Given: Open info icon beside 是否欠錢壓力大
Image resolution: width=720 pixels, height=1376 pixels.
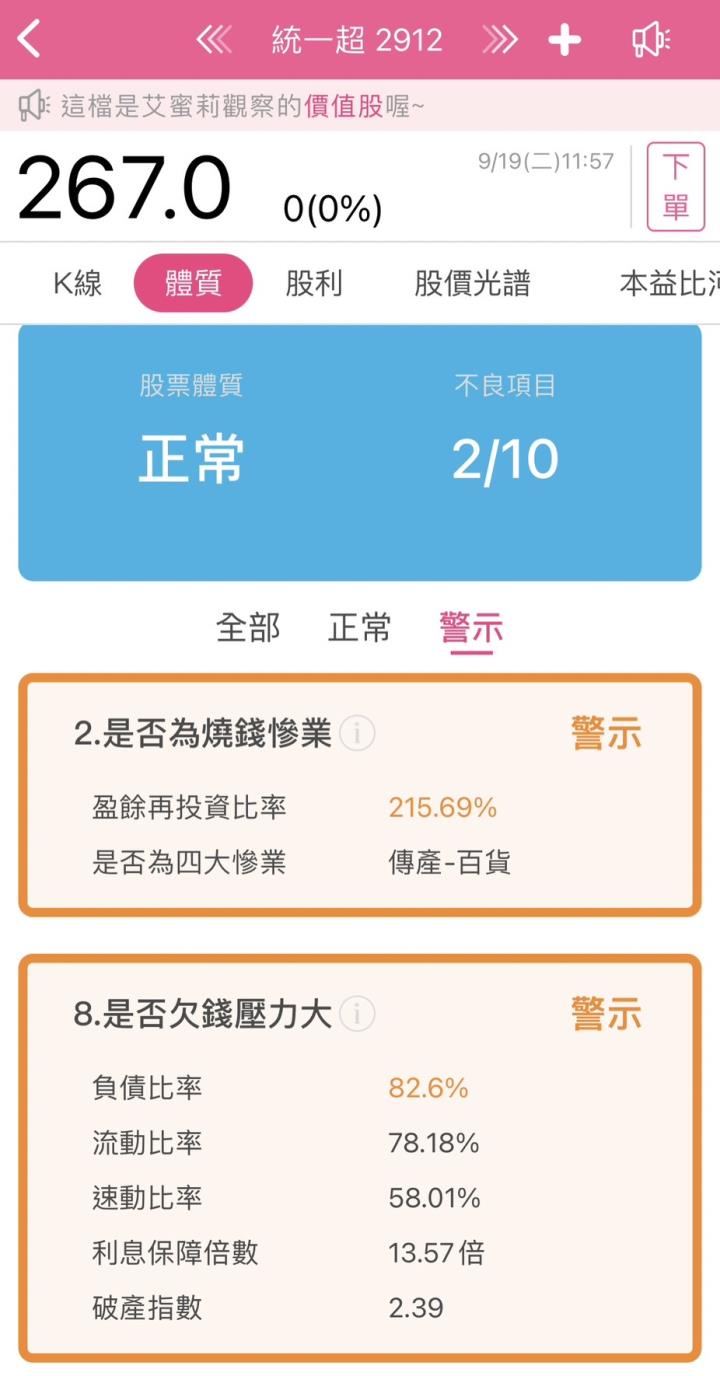Looking at the screenshot, I should 357,1015.
